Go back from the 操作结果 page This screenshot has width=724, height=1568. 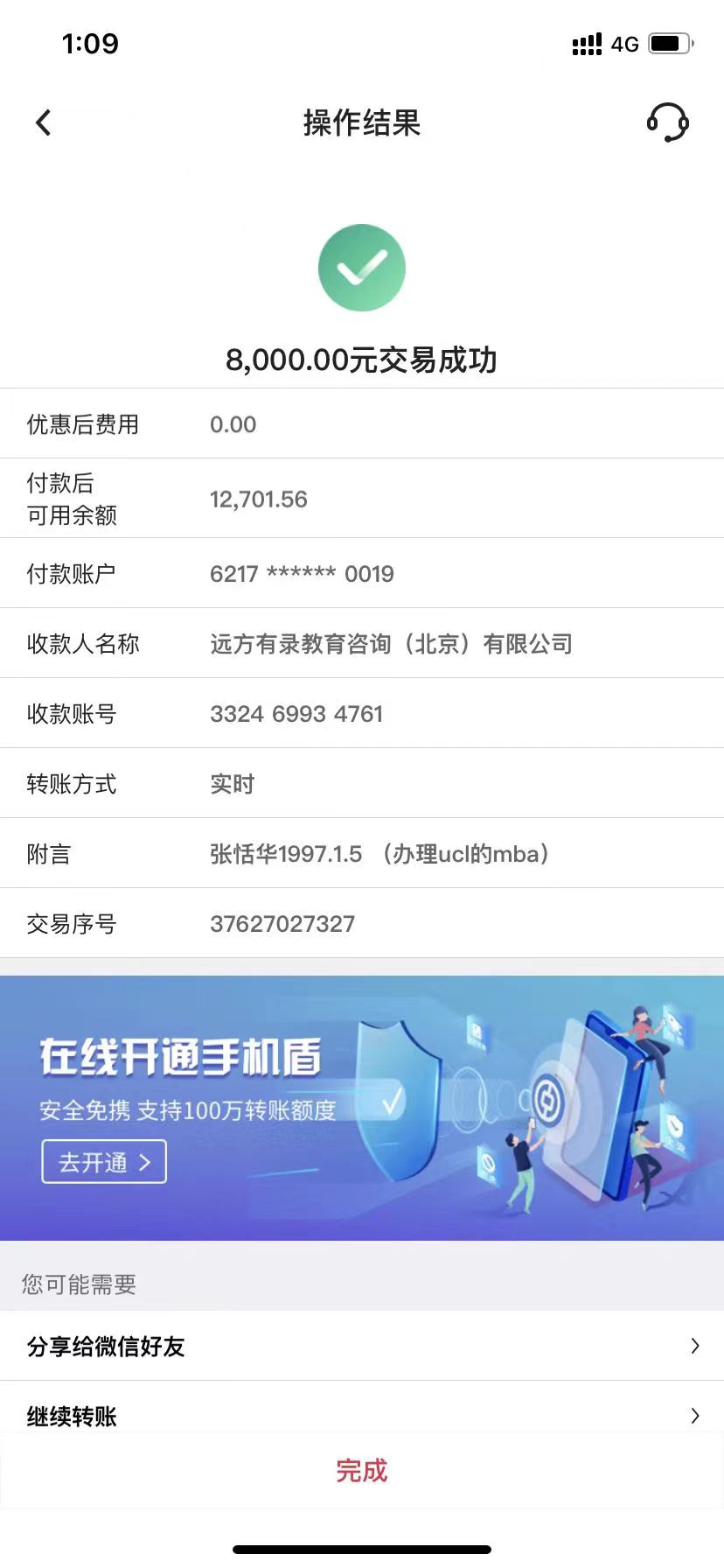coord(44,122)
